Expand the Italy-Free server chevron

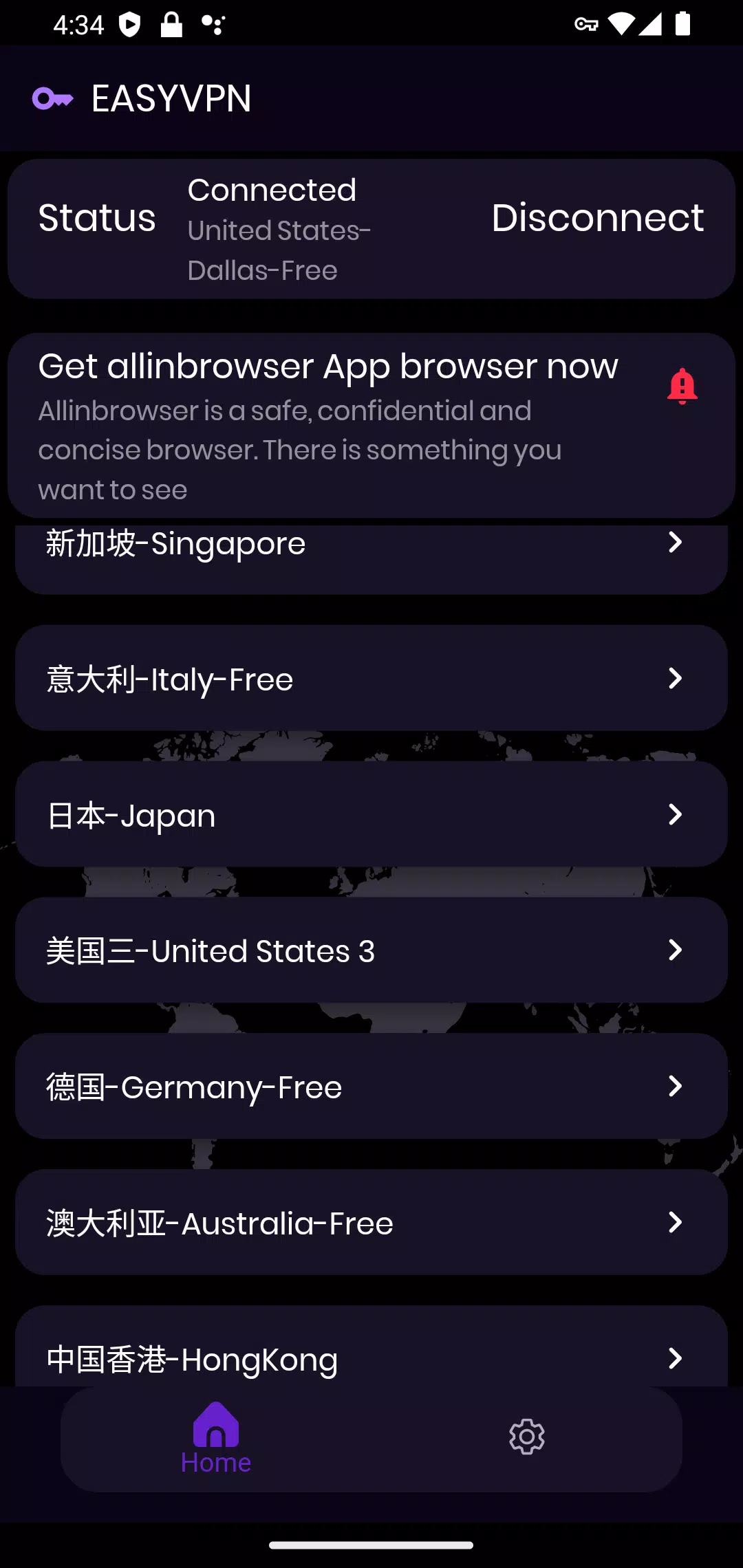click(x=674, y=679)
